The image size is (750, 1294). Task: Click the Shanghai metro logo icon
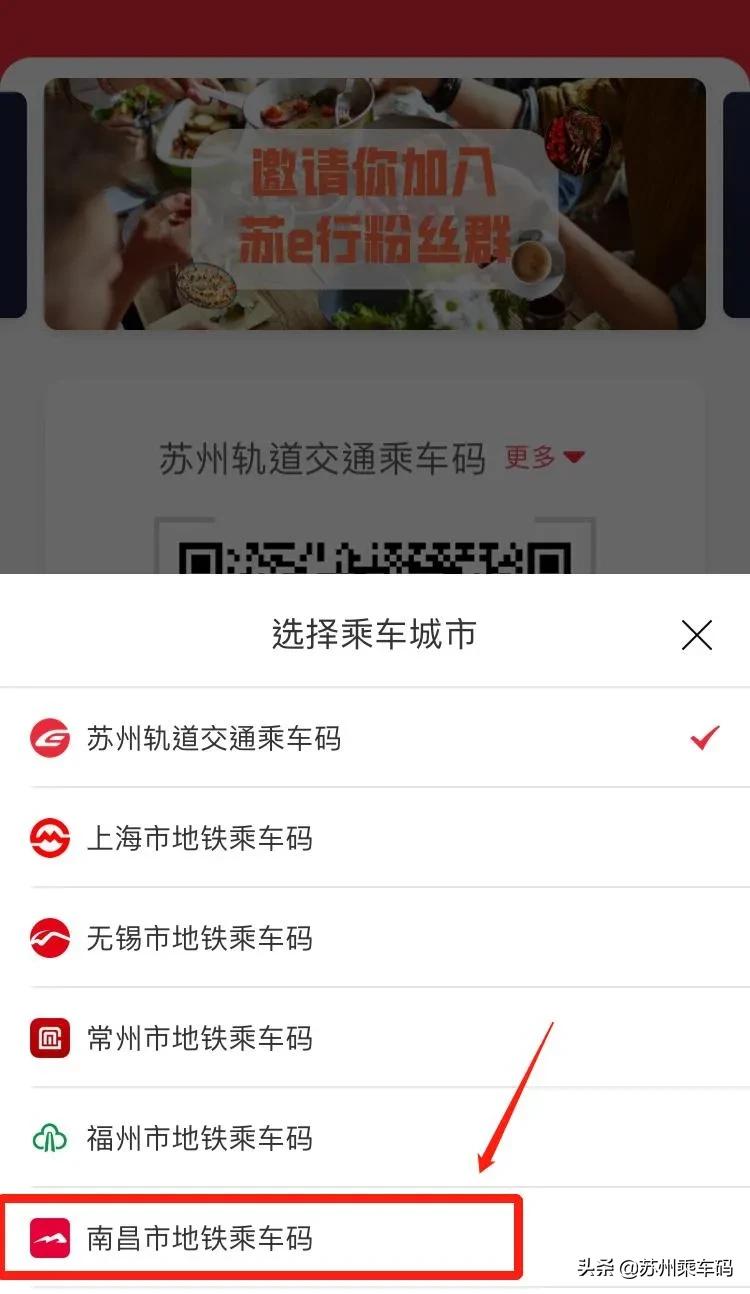pyautogui.click(x=50, y=837)
